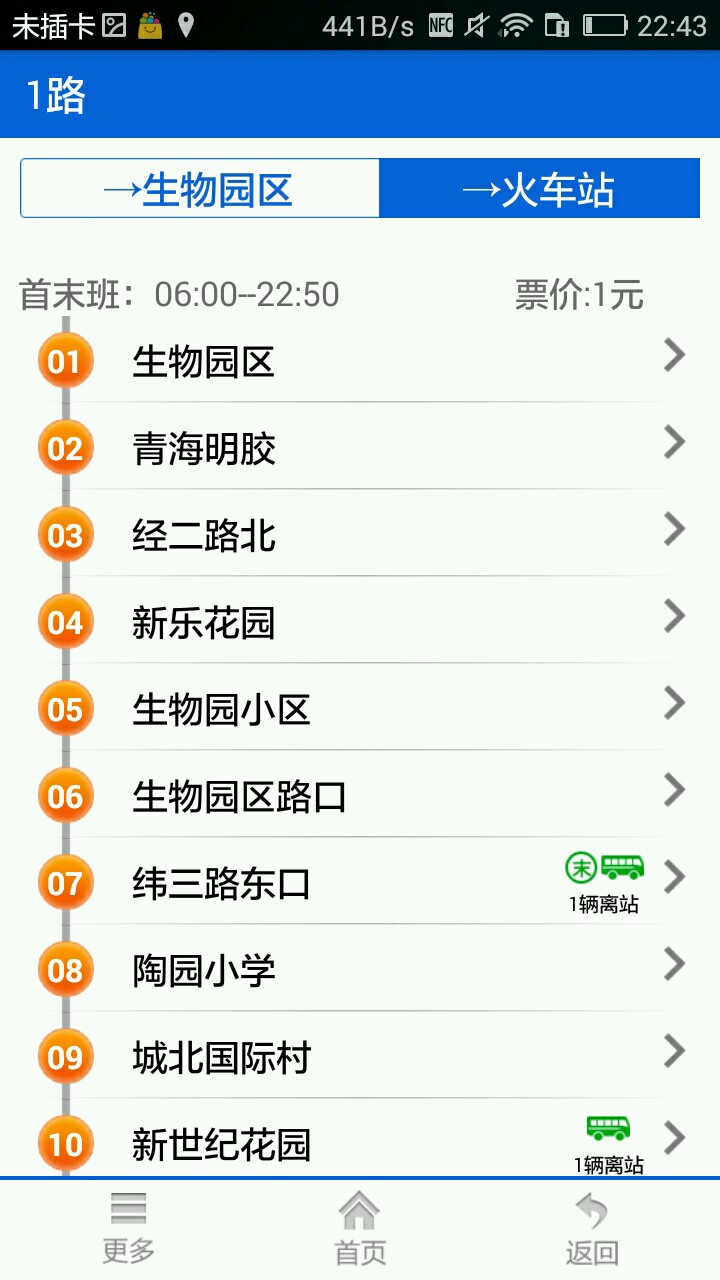Switch to the →生物园区 direction tab

200,188
